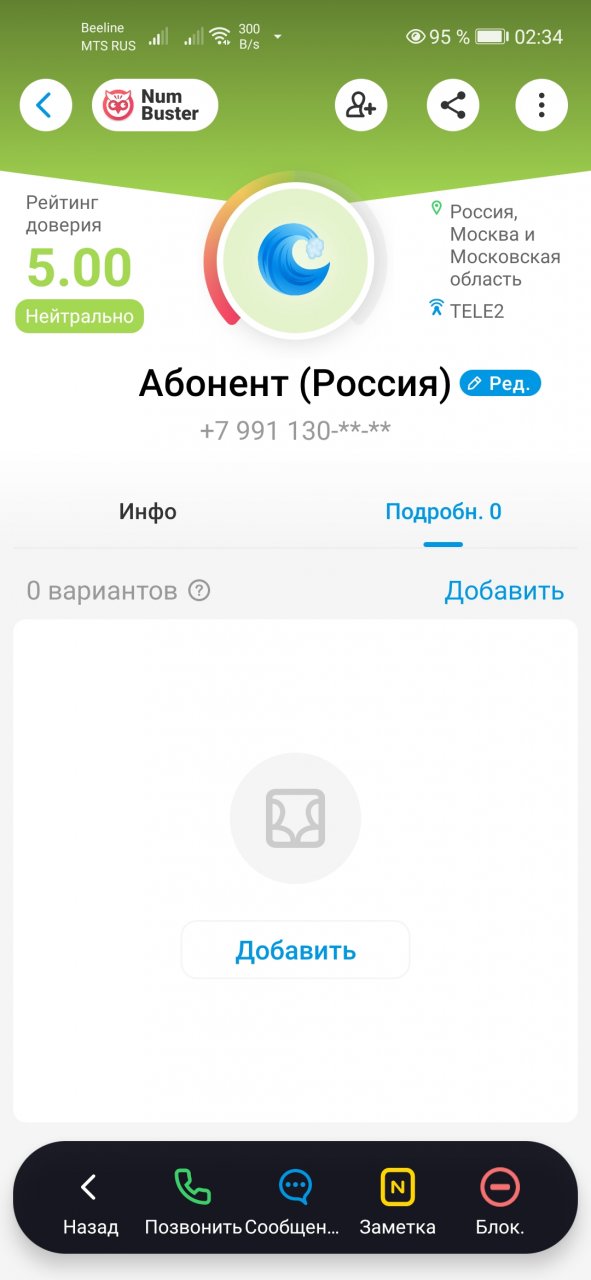Edit the name via Ред. button
The width and height of the screenshot is (591, 1280).
pyautogui.click(x=500, y=384)
